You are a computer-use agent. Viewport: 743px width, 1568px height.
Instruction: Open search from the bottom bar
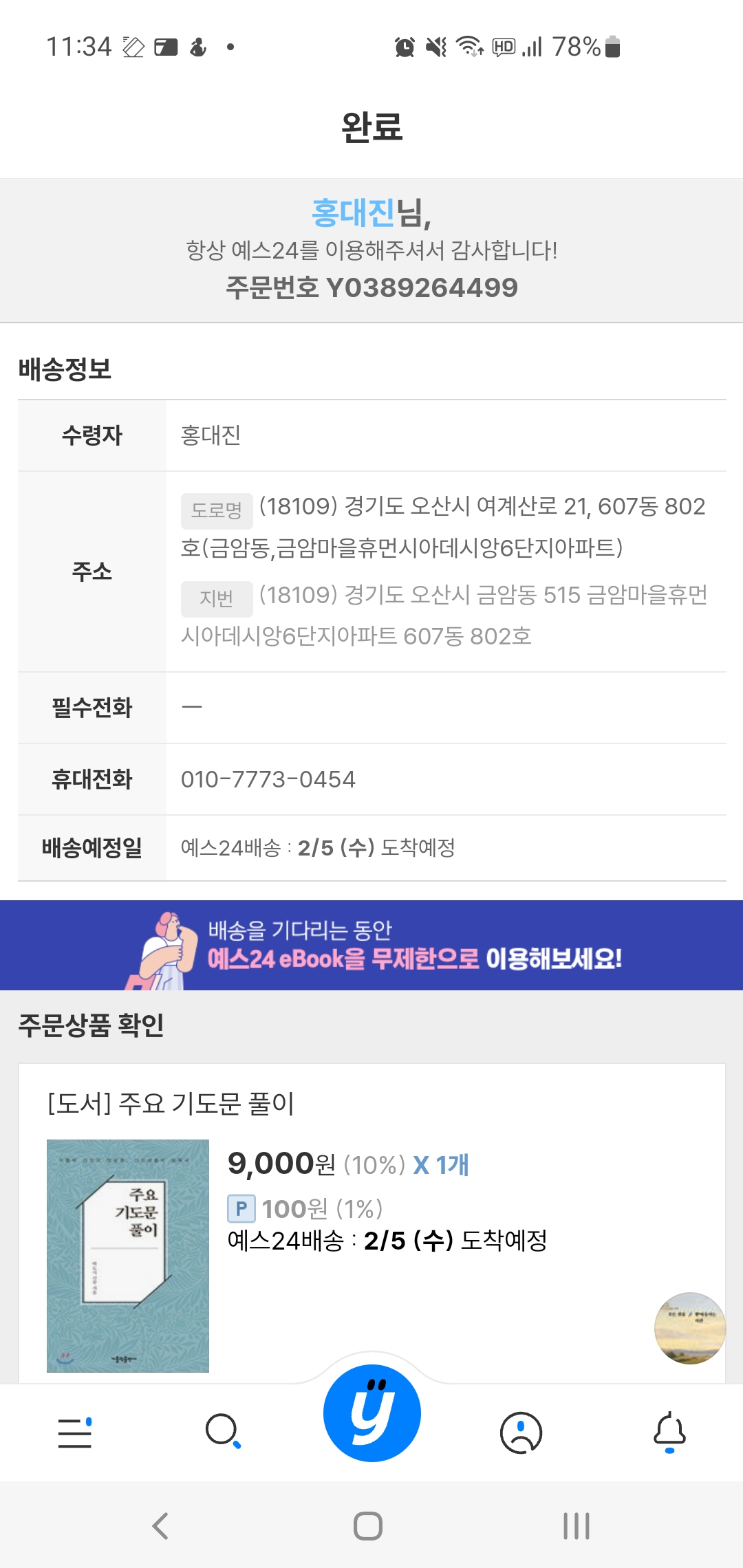[223, 1431]
